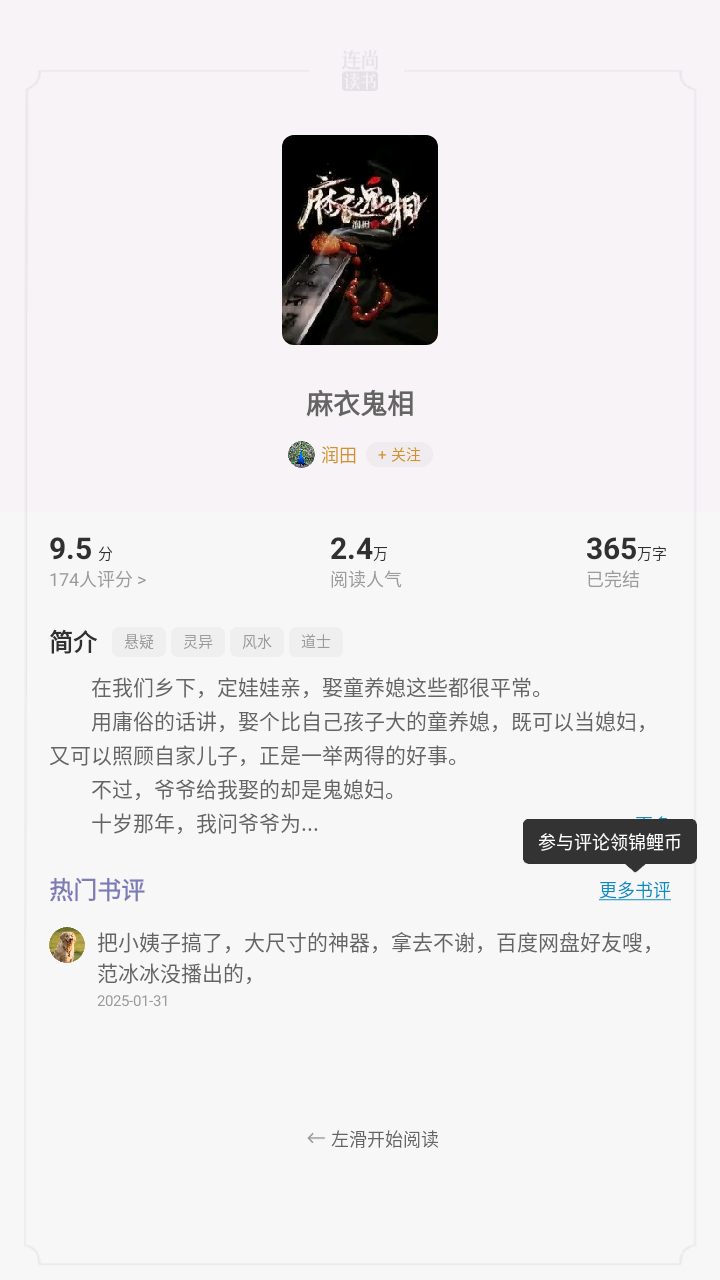View the 174人评分 ratings
Viewport: 720px width, 1280px height.
pyautogui.click(x=97, y=579)
